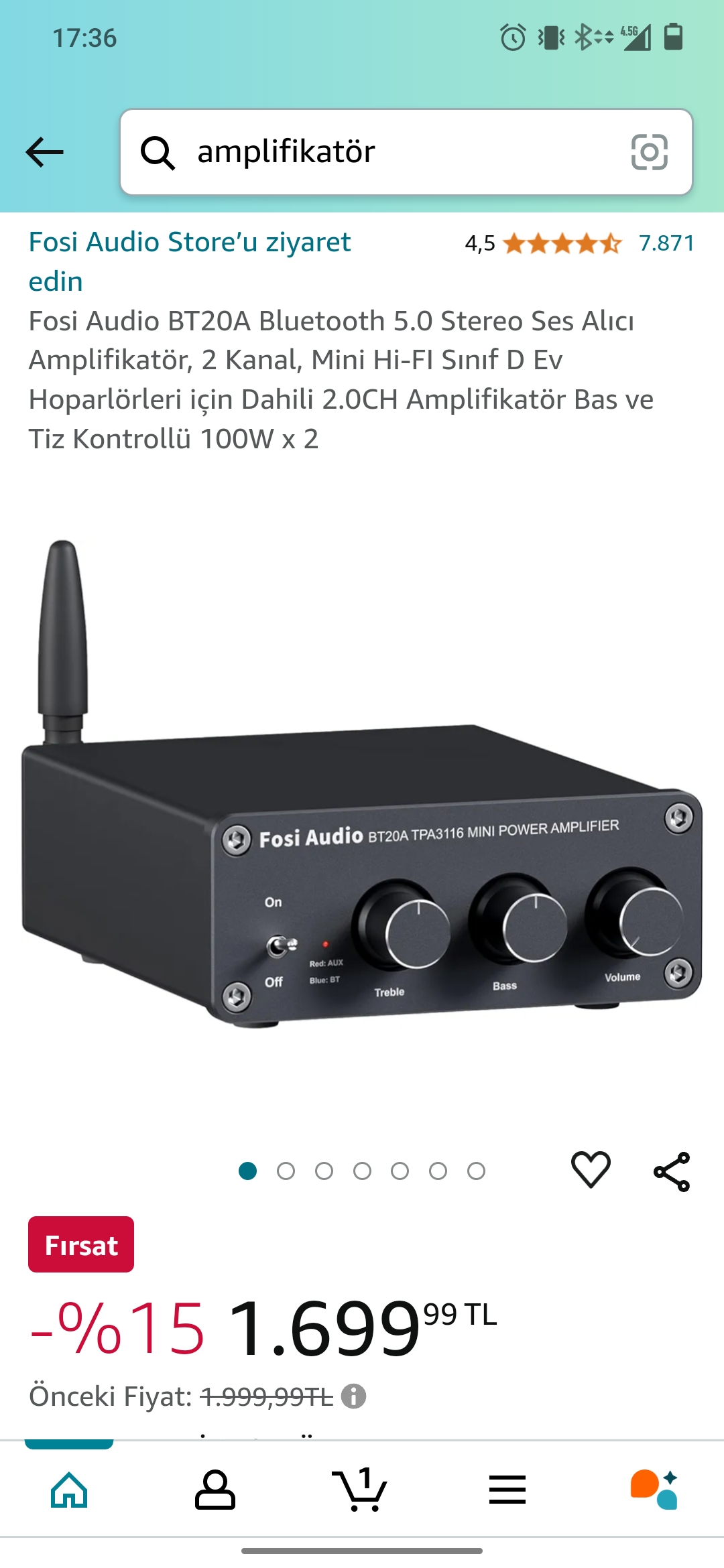Screen dimensions: 724x1568
Task: Share this product
Action: click(x=672, y=1171)
